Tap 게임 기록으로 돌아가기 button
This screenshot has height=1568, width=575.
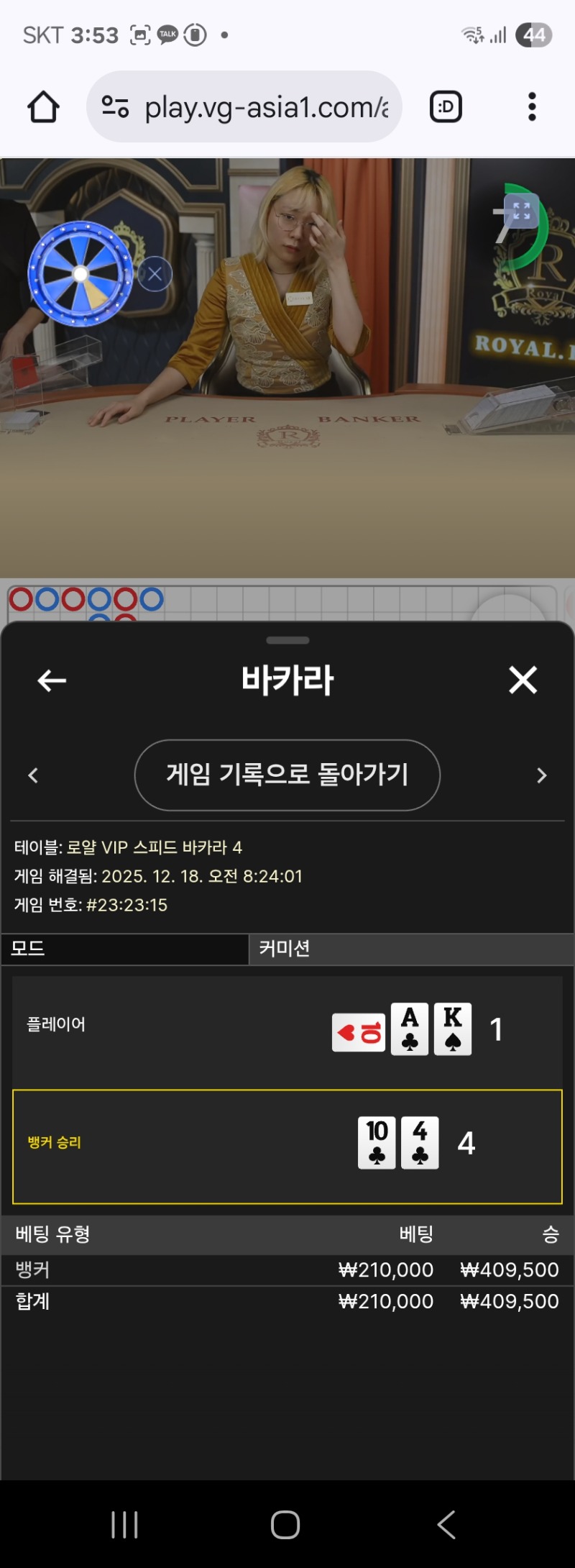tap(287, 775)
